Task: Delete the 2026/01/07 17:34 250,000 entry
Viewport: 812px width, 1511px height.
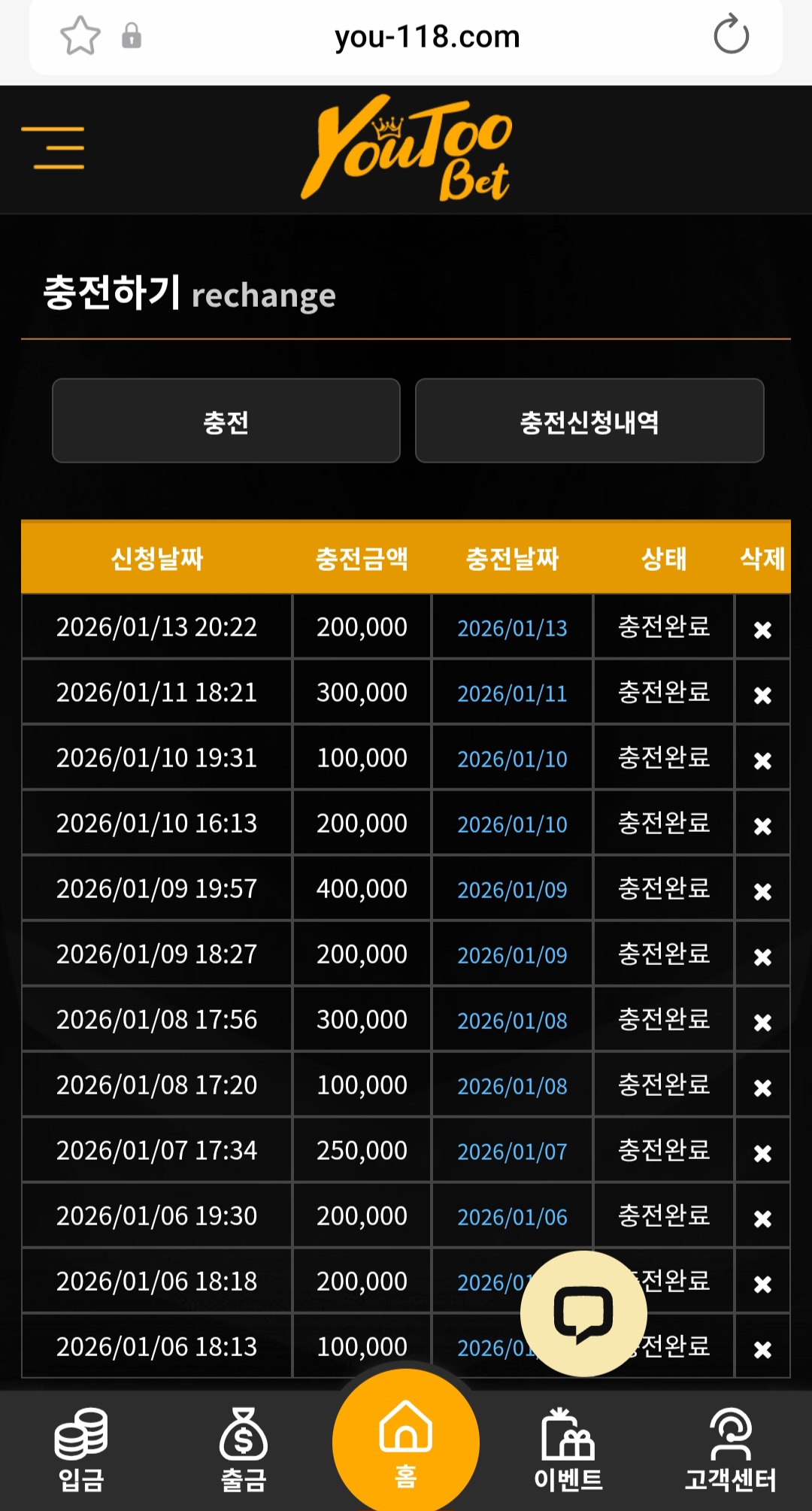Action: coord(762,1153)
